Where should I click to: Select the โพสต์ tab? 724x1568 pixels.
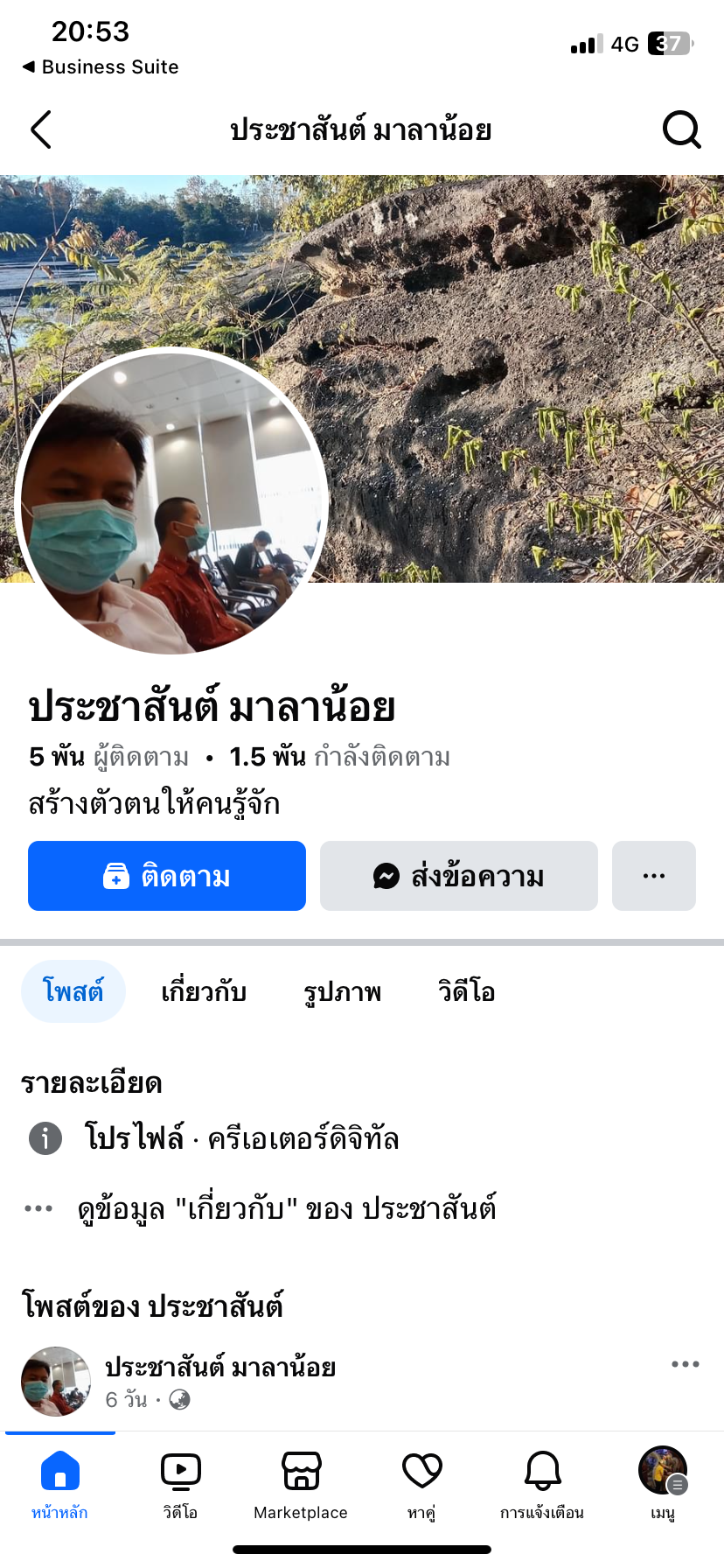pyautogui.click(x=73, y=992)
